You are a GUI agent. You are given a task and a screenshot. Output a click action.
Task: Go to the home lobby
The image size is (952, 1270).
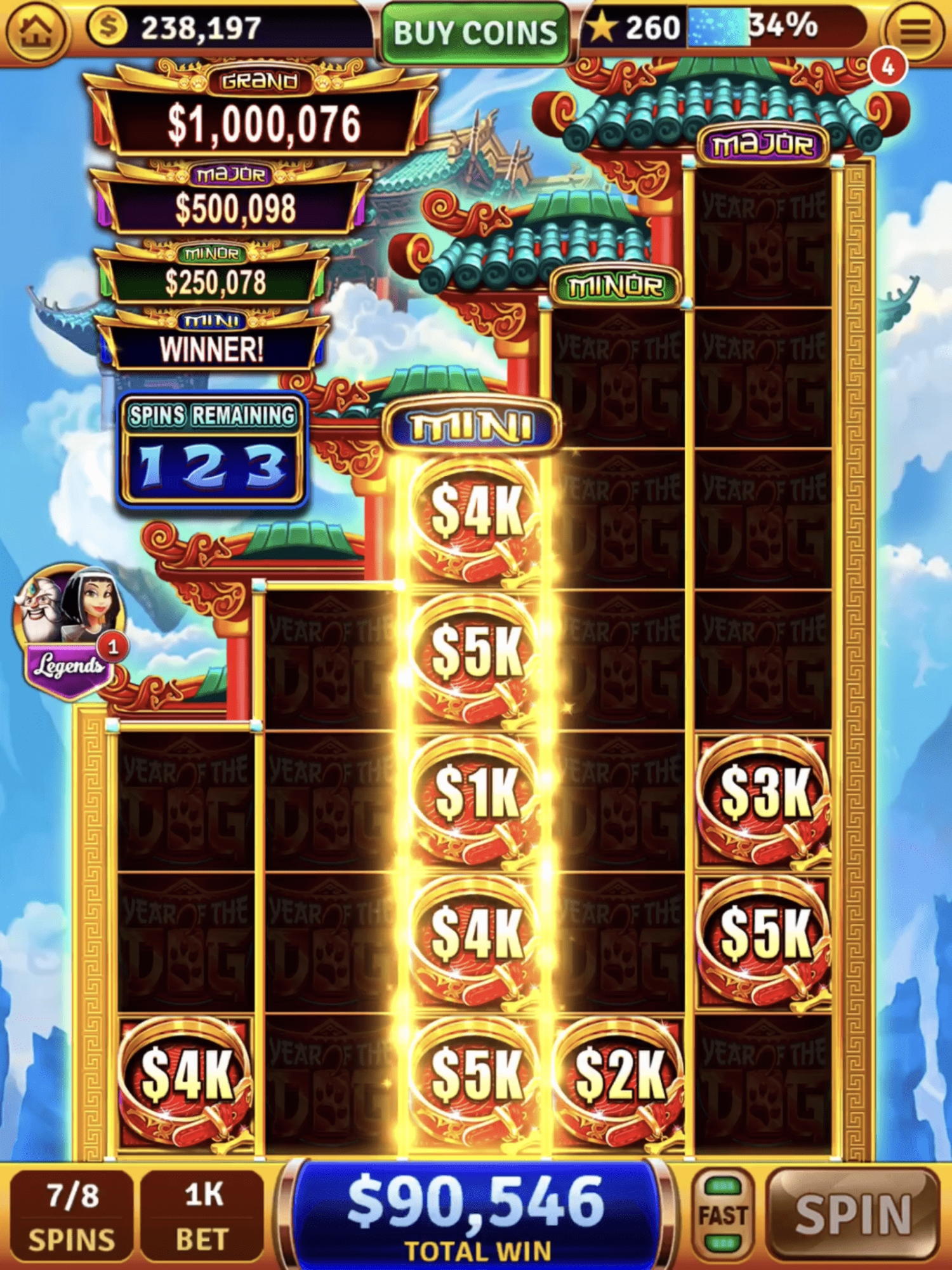35,30
